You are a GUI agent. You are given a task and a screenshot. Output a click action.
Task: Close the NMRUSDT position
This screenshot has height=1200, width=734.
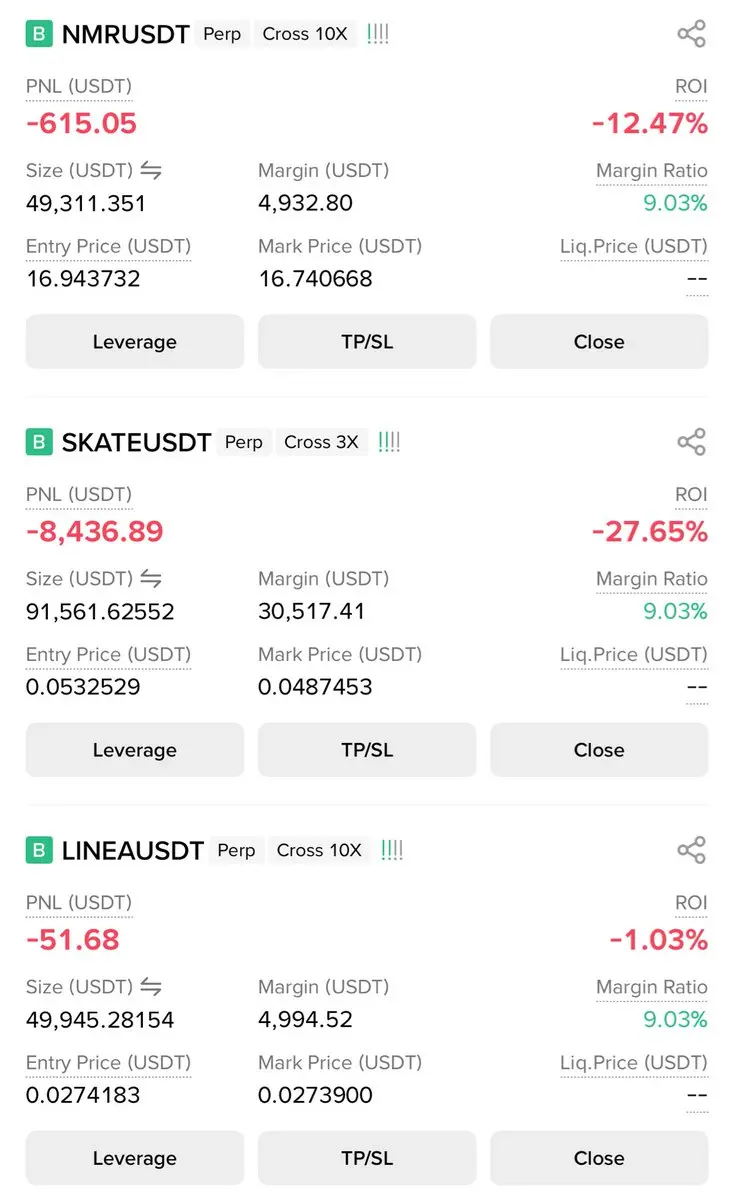[x=599, y=342]
